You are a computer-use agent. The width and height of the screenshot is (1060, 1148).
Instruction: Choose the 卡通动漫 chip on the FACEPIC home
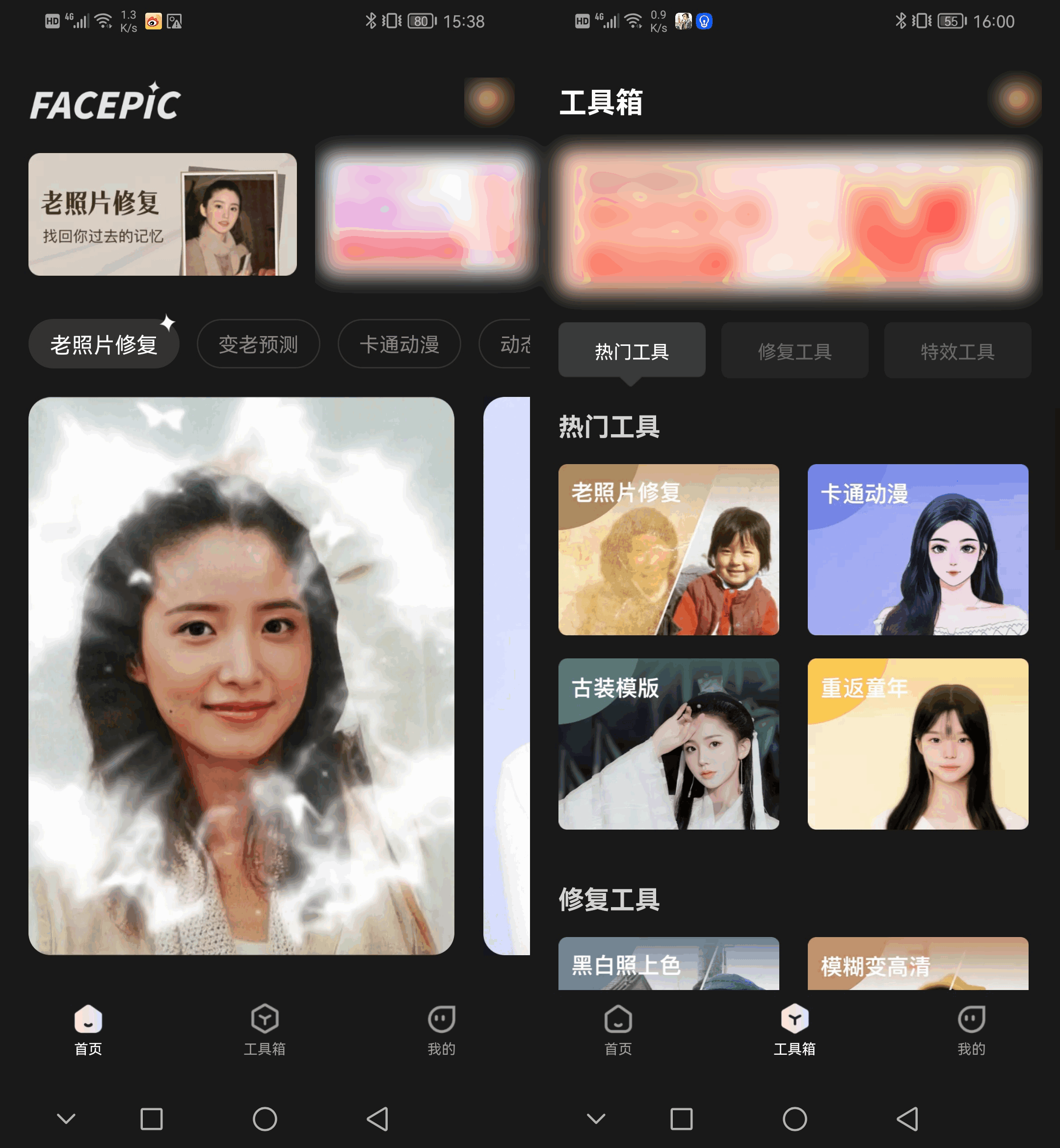coord(399,344)
